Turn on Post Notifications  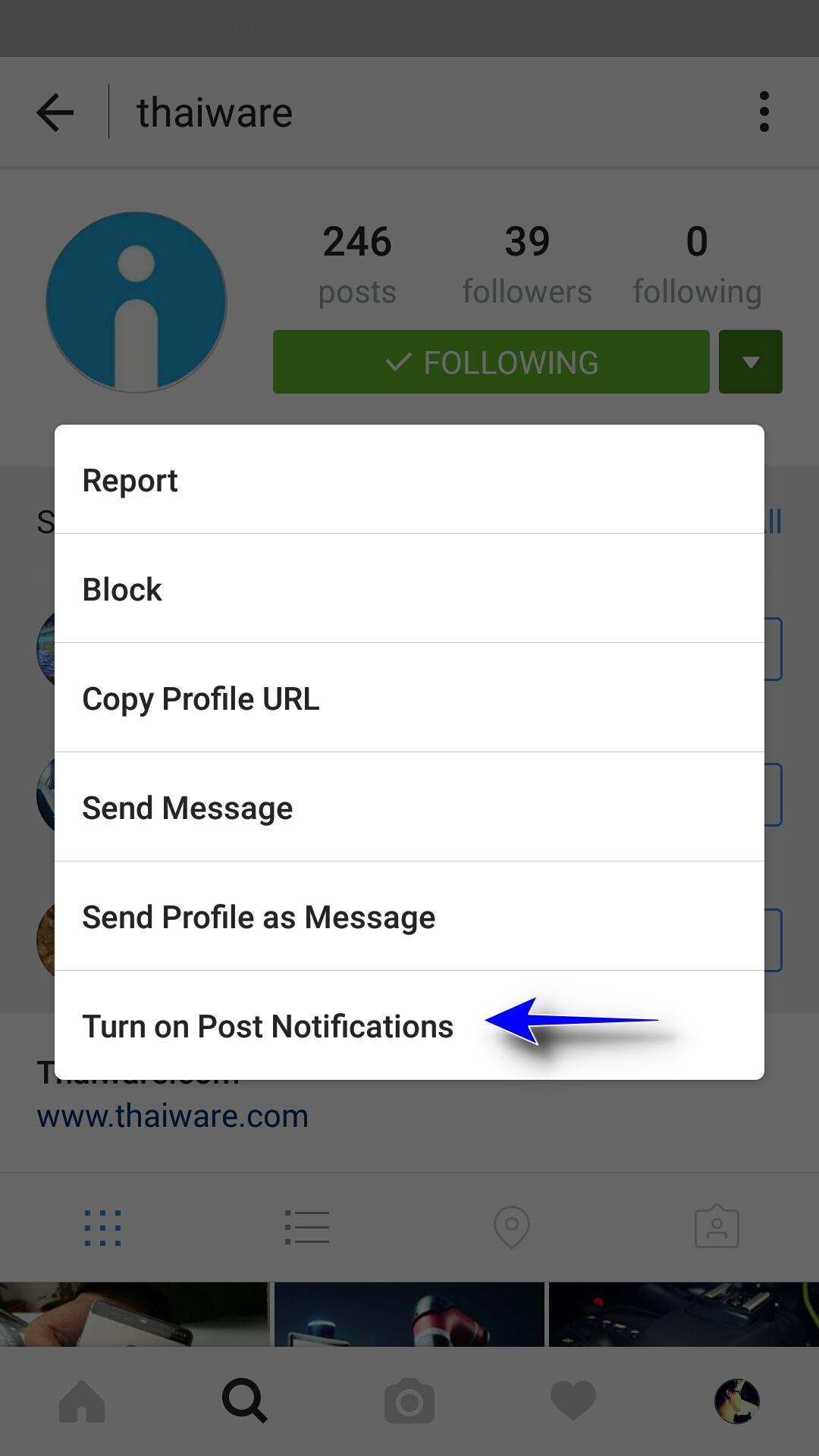pyautogui.click(x=268, y=1026)
